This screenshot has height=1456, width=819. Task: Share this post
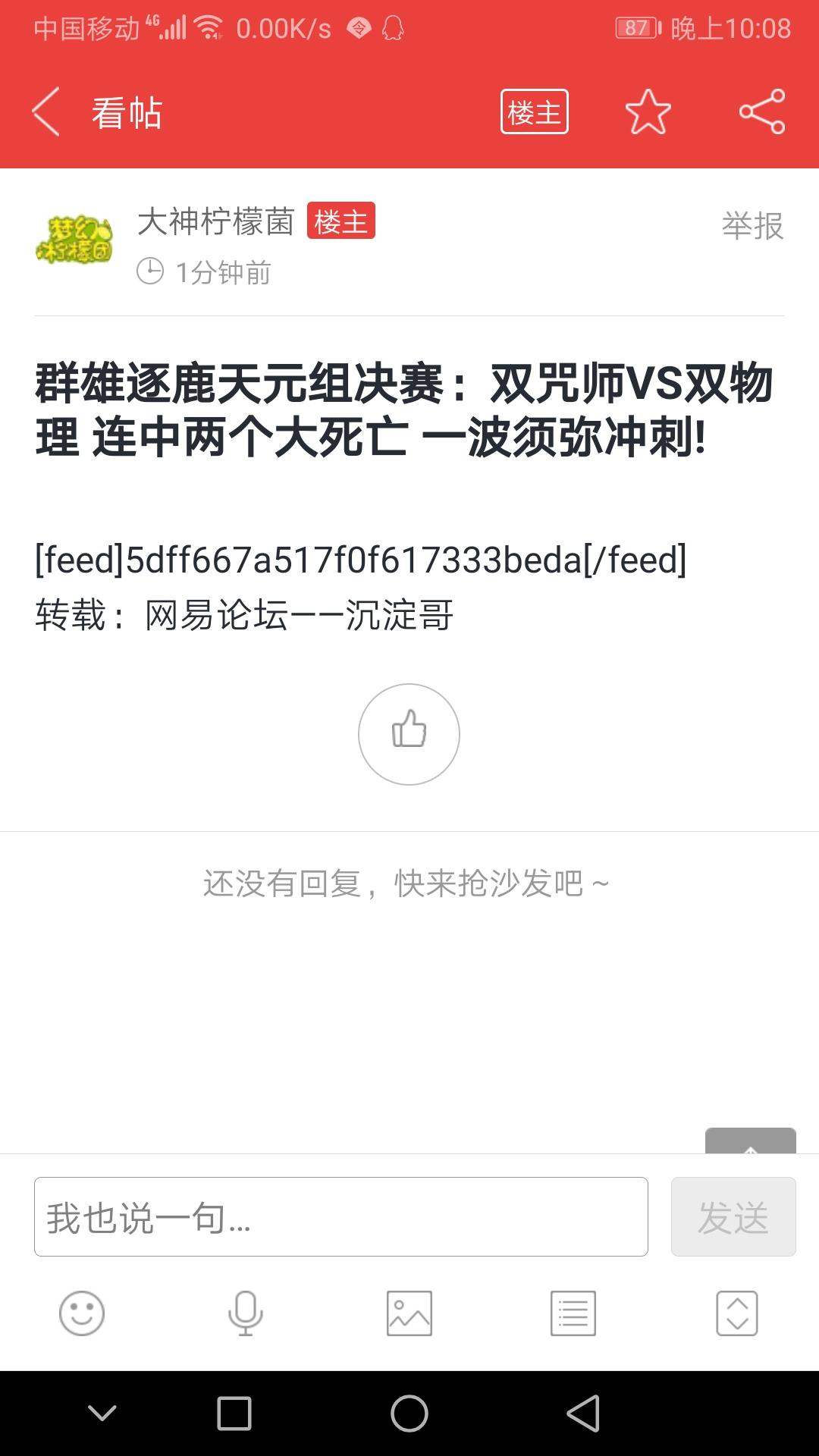point(761,112)
